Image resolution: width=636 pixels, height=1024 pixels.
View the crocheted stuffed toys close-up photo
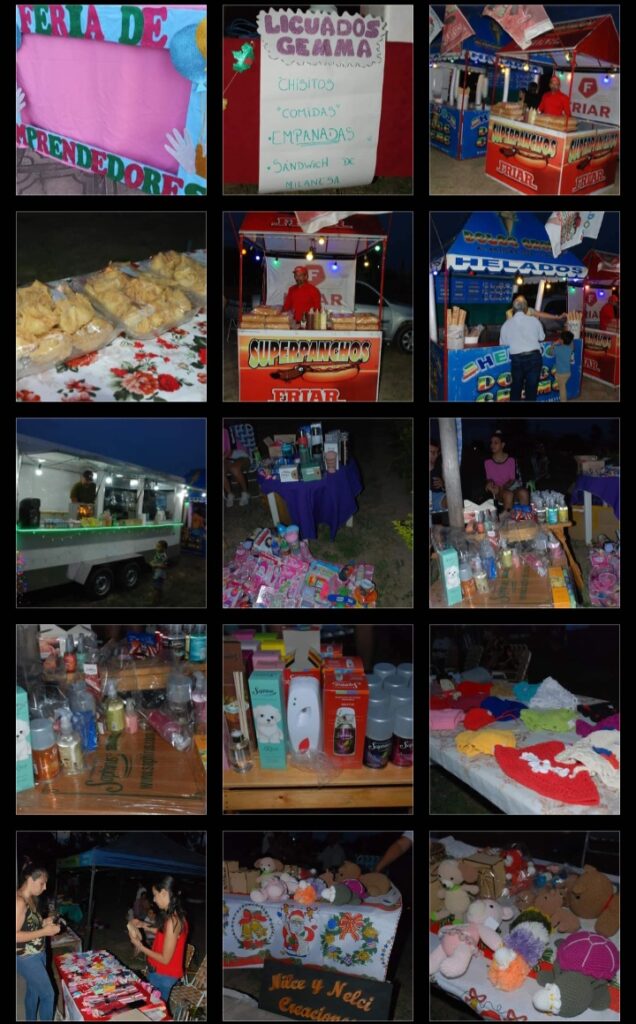(x=524, y=925)
